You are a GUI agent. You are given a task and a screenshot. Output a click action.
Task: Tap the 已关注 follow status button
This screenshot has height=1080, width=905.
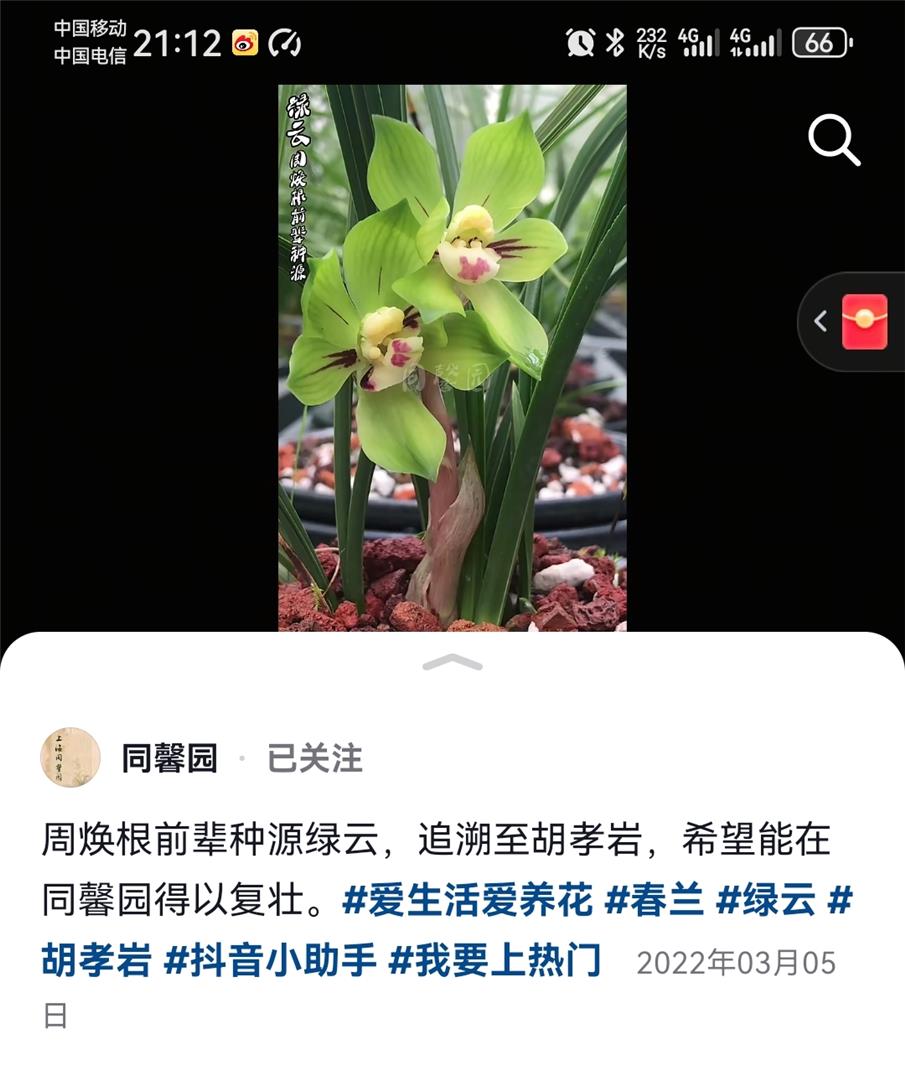314,759
